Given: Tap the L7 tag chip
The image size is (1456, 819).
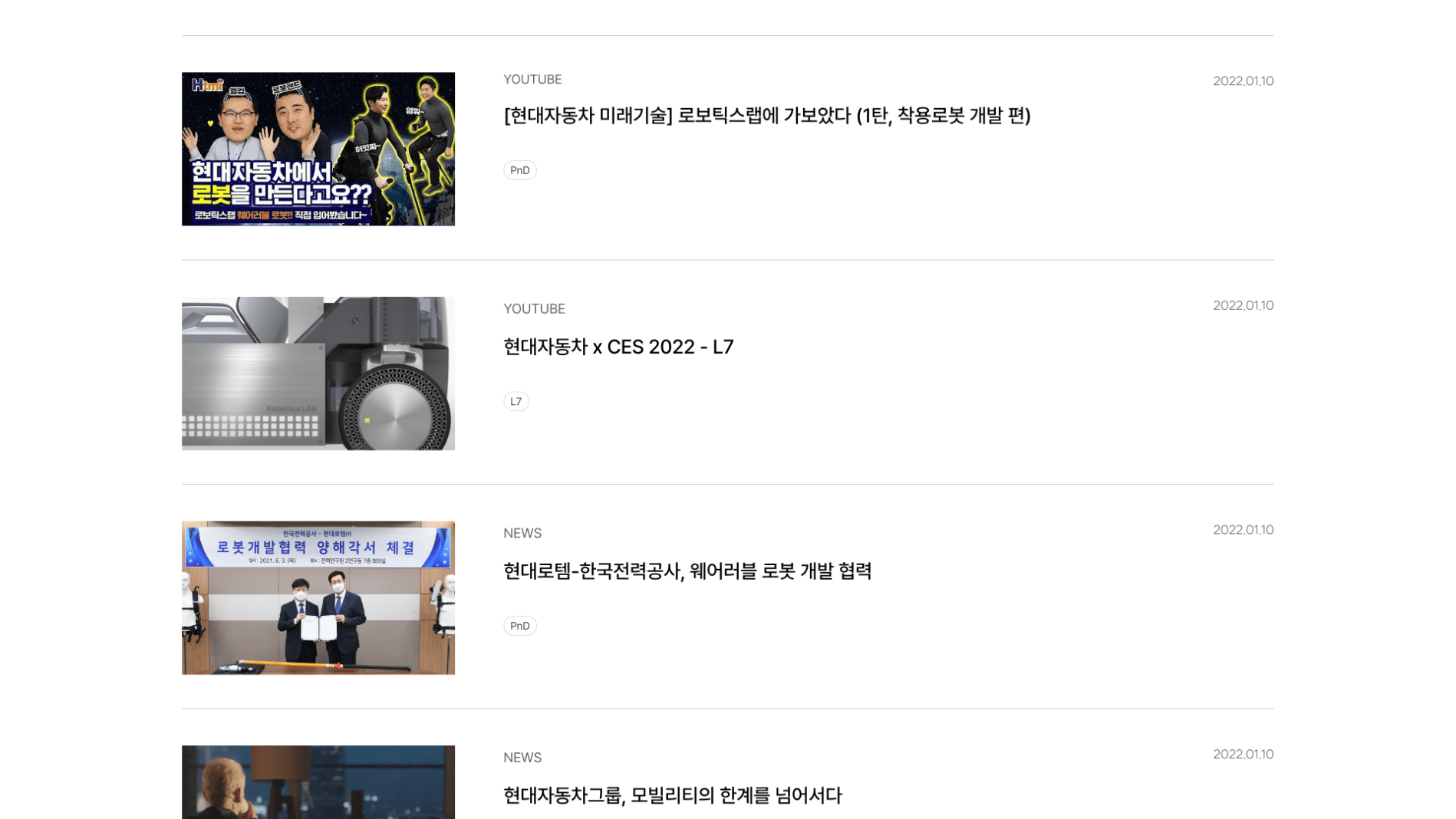Looking at the screenshot, I should coord(516,402).
